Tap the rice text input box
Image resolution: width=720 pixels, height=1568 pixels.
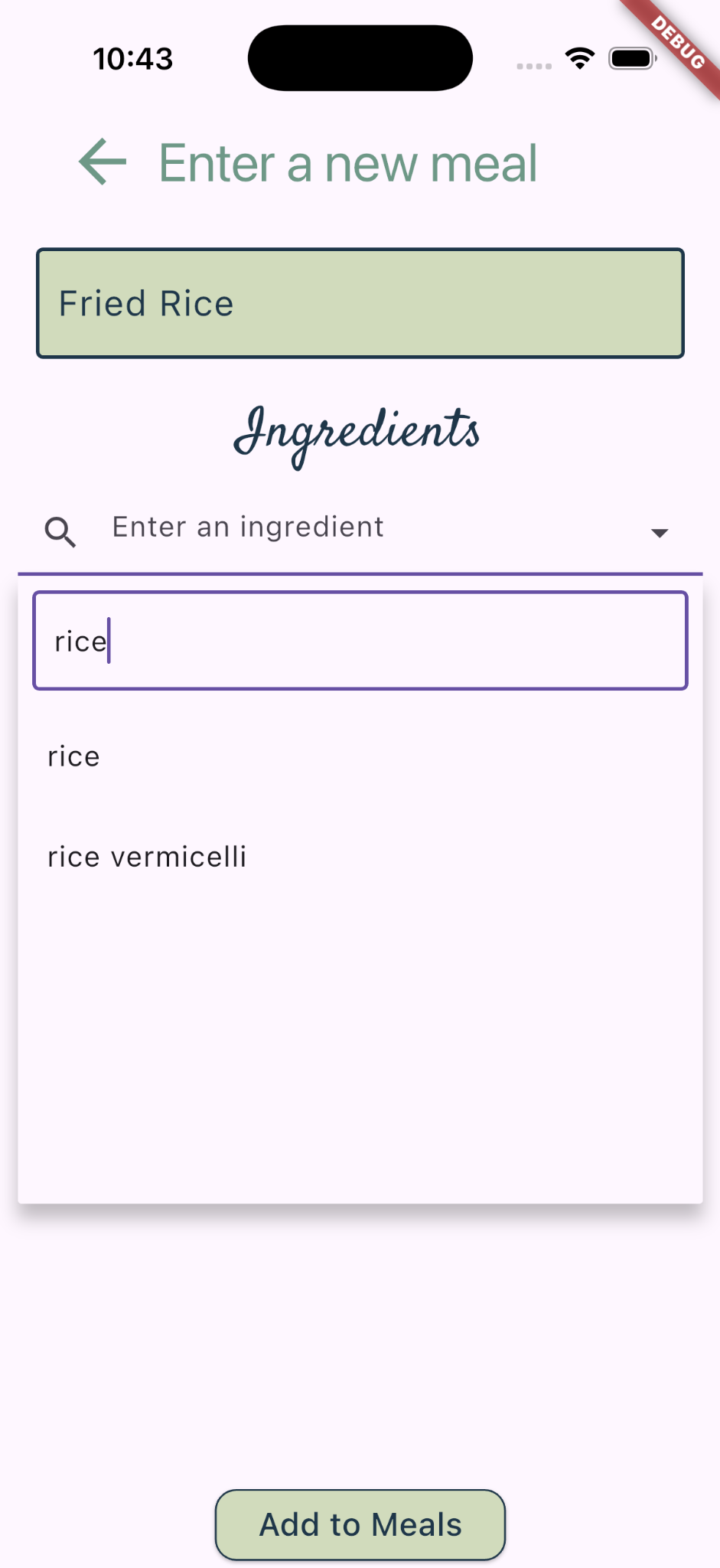[360, 641]
